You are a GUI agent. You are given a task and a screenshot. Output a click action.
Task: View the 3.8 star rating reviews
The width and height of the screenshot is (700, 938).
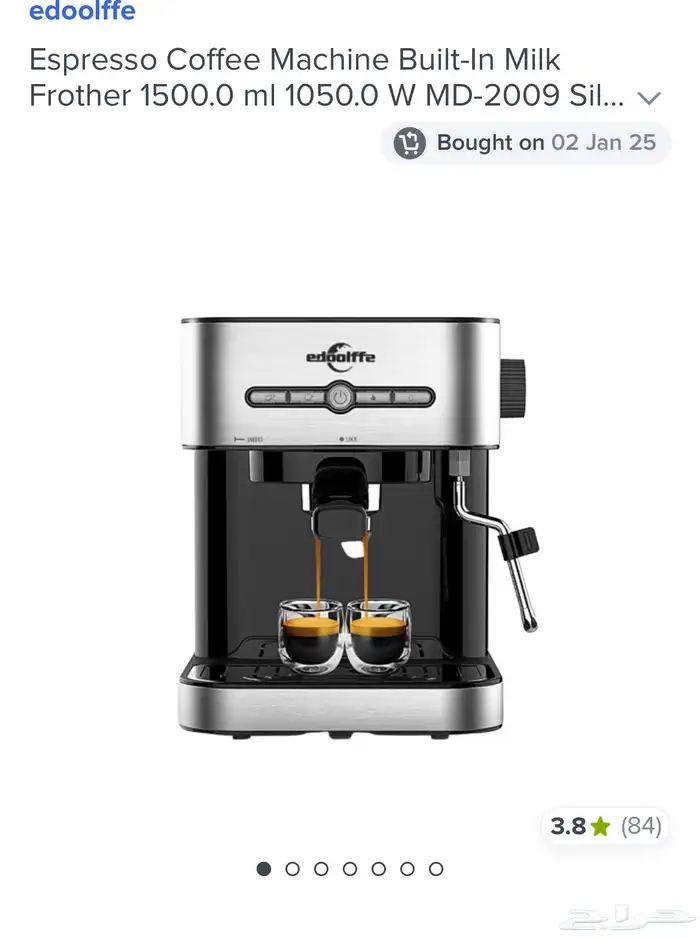click(605, 826)
